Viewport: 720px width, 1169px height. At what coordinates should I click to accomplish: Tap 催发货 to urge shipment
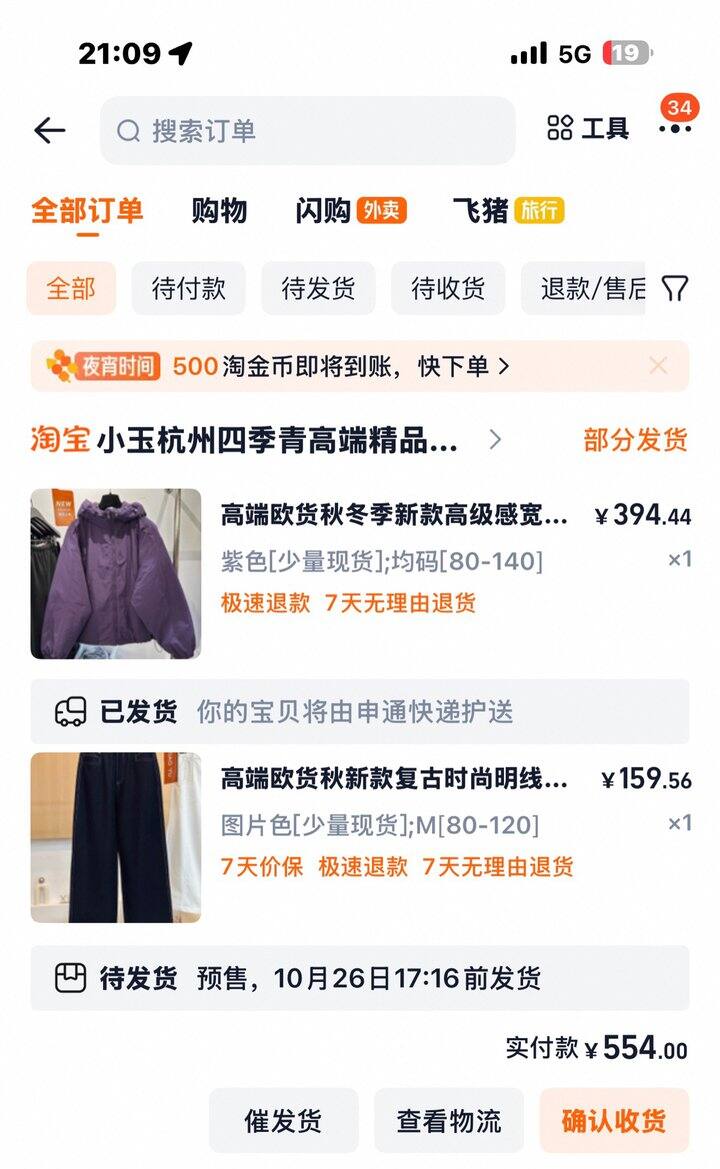coord(283,1121)
